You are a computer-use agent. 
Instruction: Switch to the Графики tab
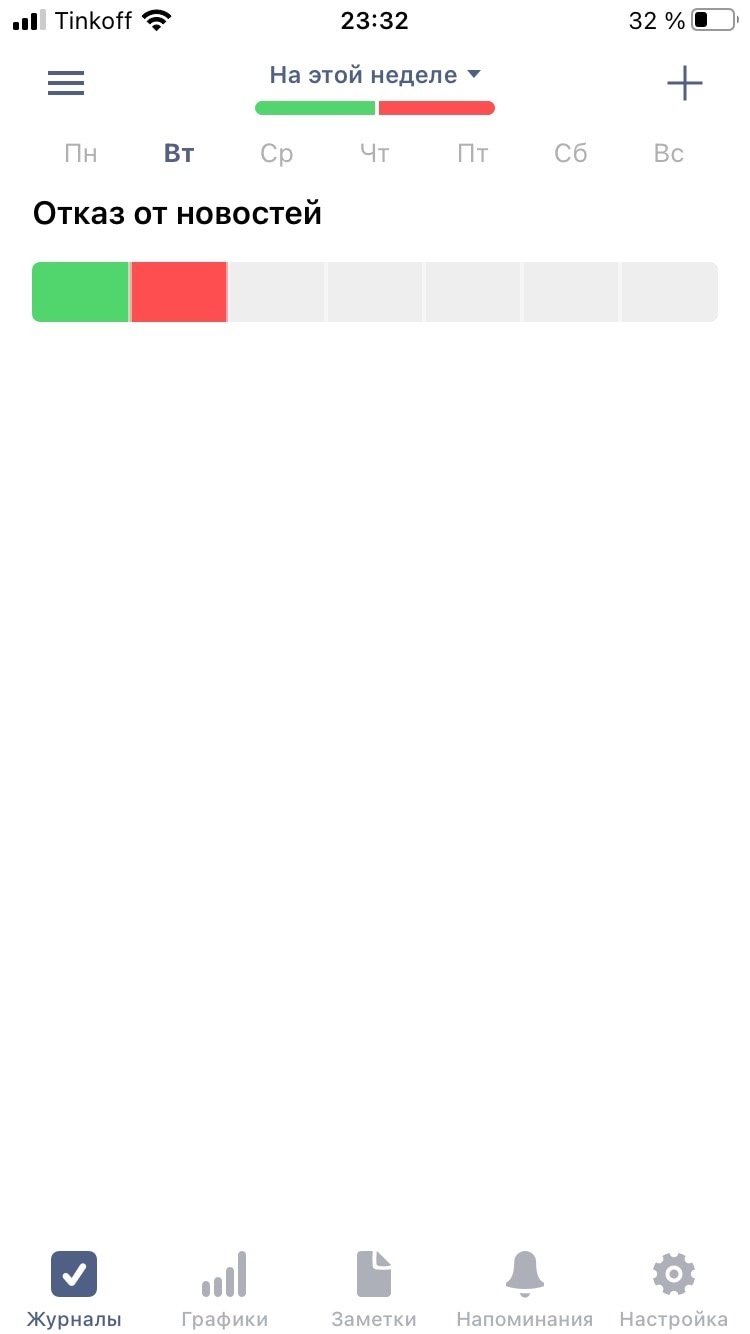pyautogui.click(x=224, y=1288)
